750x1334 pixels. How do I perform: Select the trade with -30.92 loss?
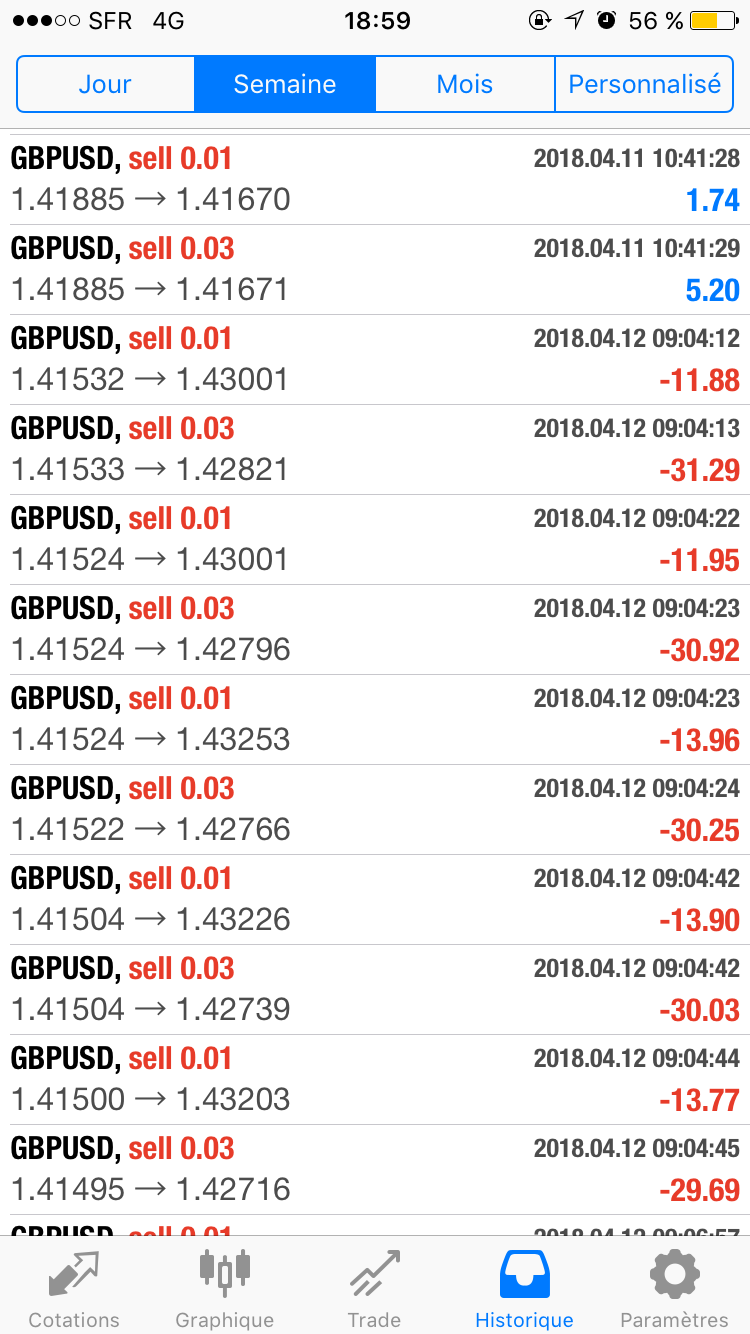coord(375,630)
